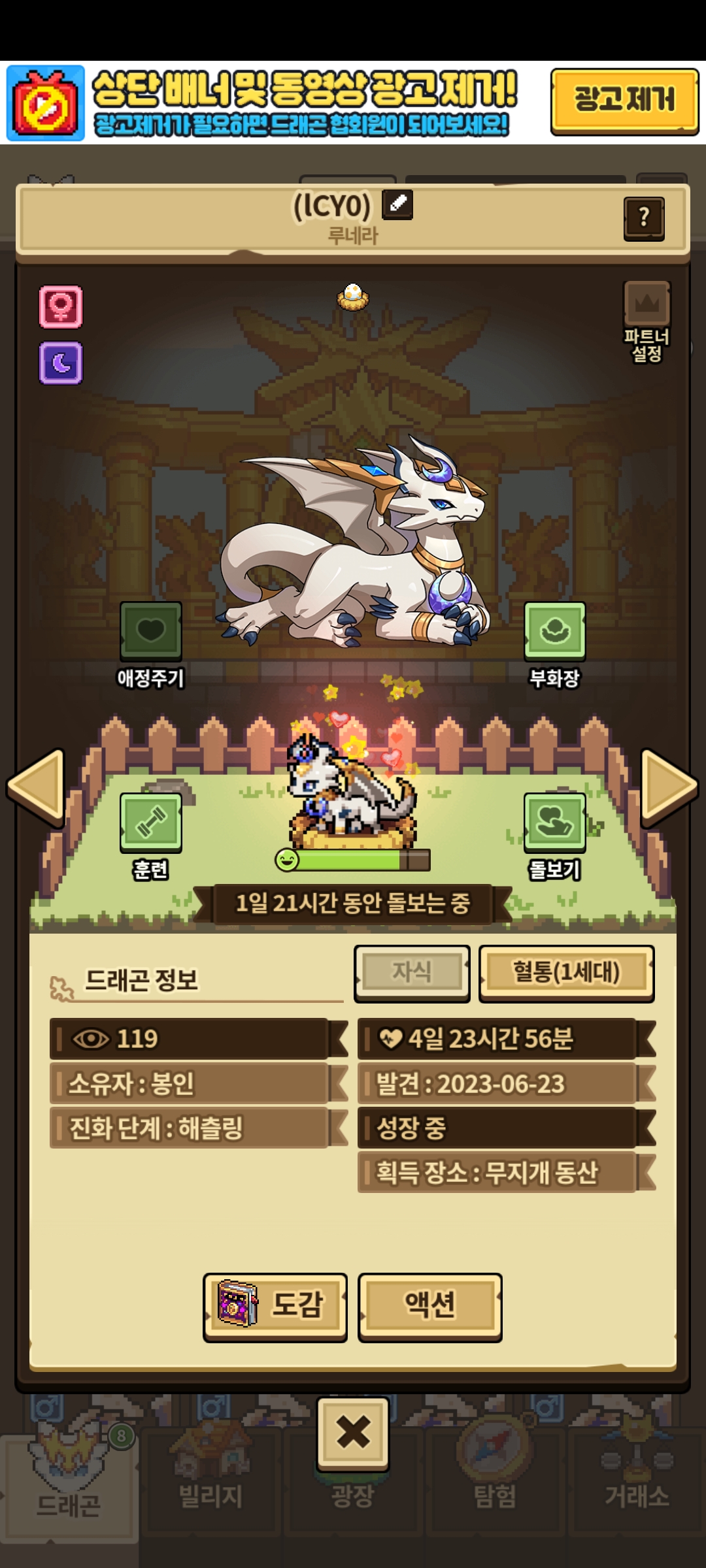Tap the 액션 button
Image resolution: width=706 pixels, height=1568 pixels.
pyautogui.click(x=430, y=1306)
